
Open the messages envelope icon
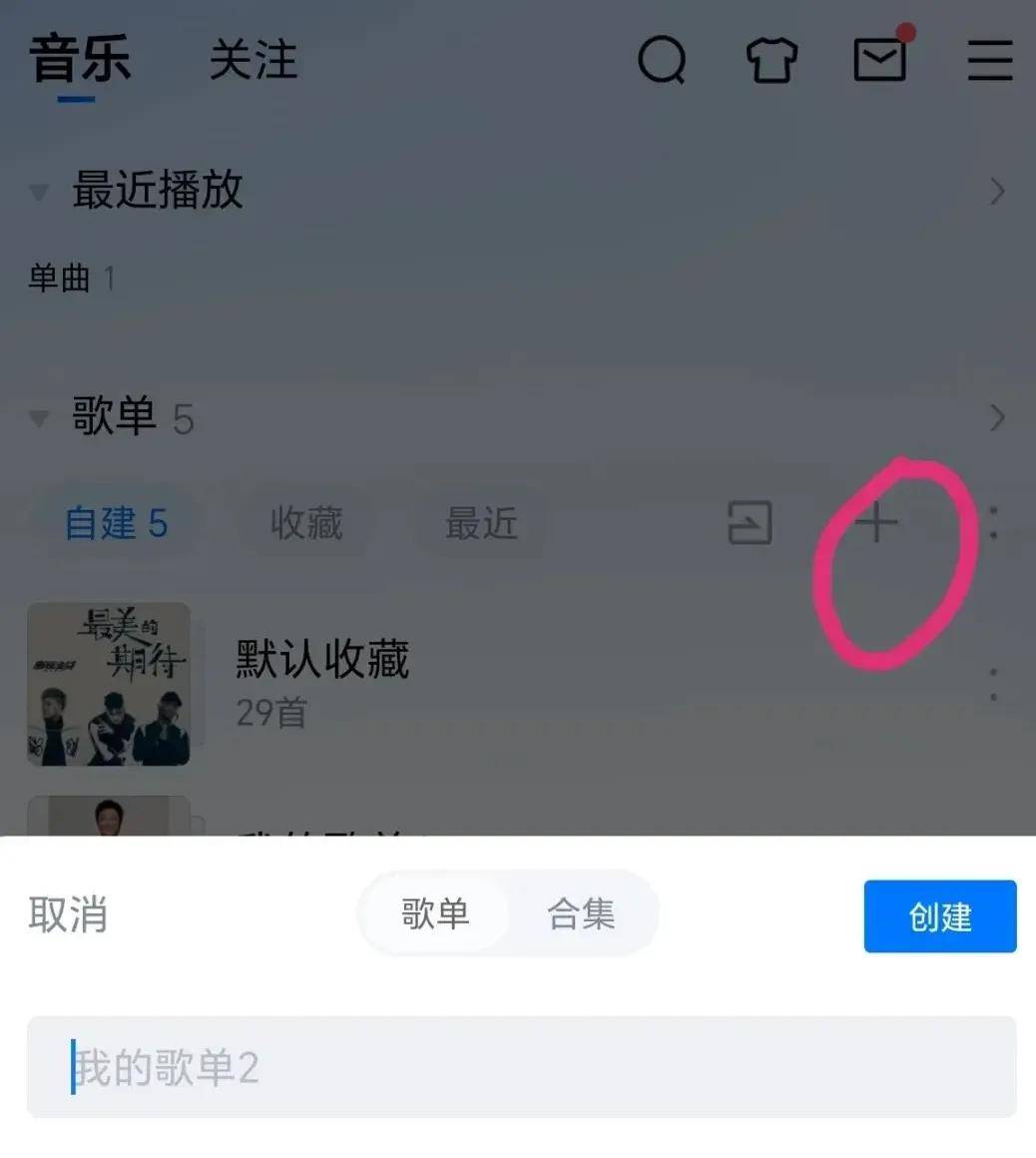pyautogui.click(x=880, y=60)
